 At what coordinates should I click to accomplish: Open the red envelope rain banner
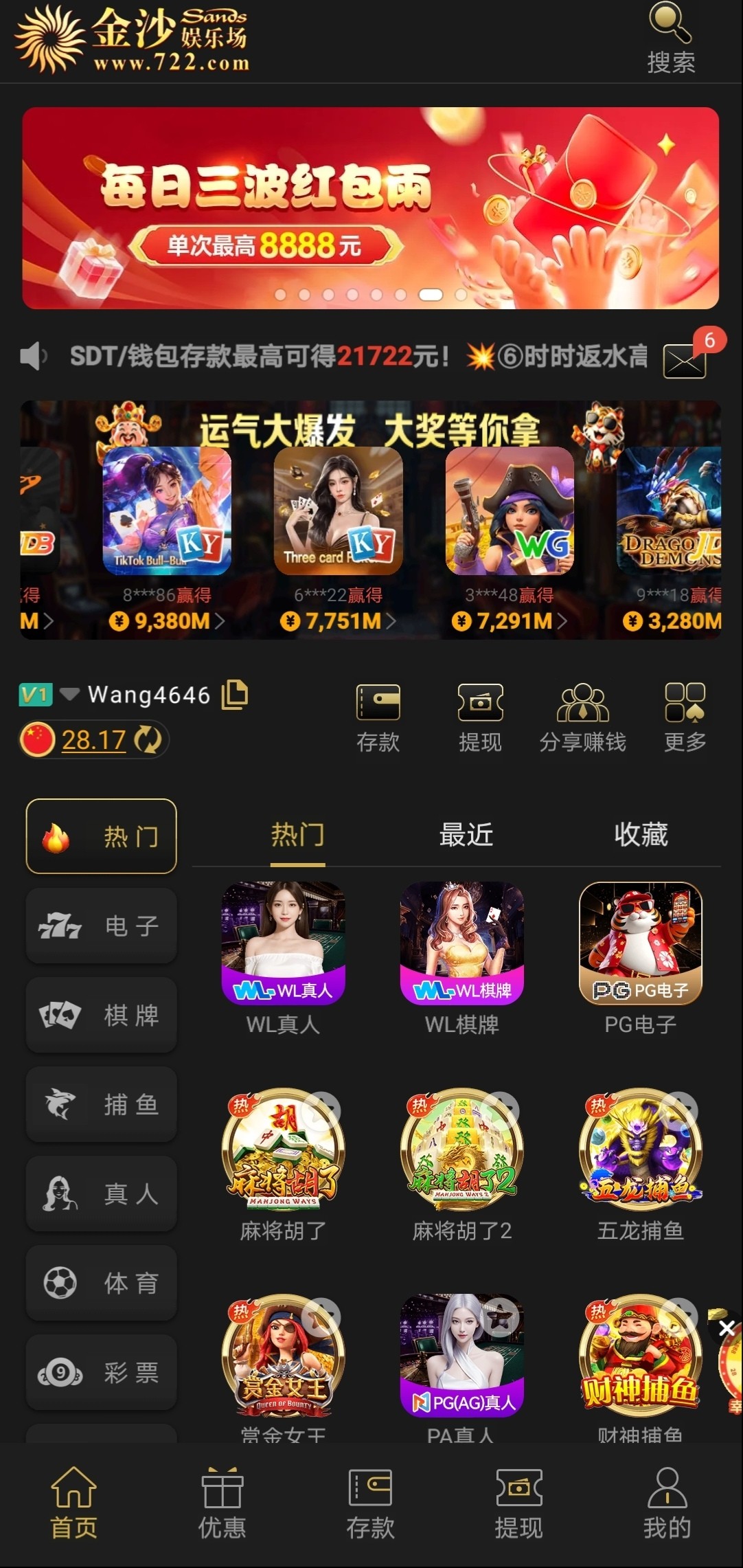pos(371,208)
